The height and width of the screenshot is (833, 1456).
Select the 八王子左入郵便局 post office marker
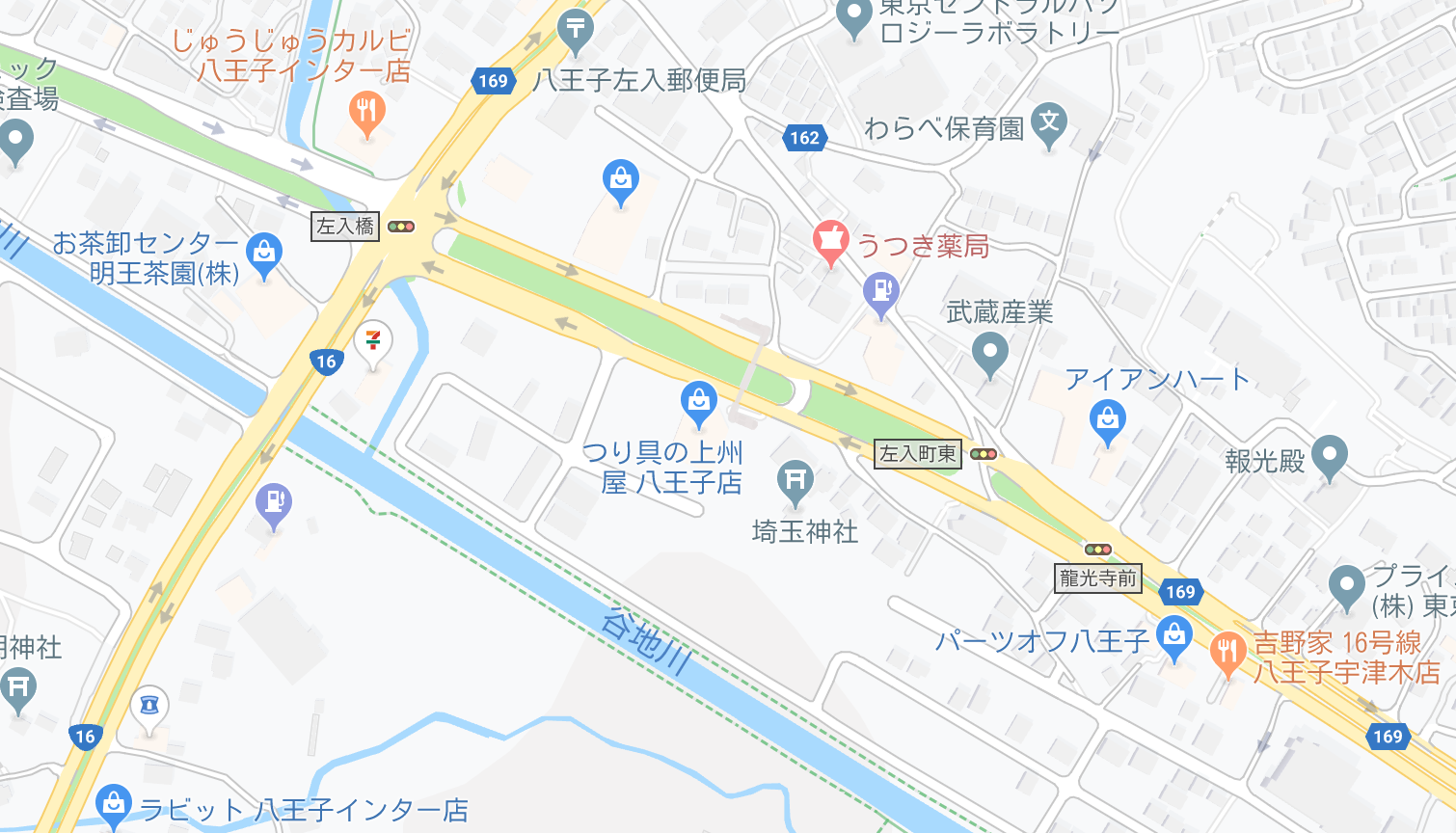point(576,31)
